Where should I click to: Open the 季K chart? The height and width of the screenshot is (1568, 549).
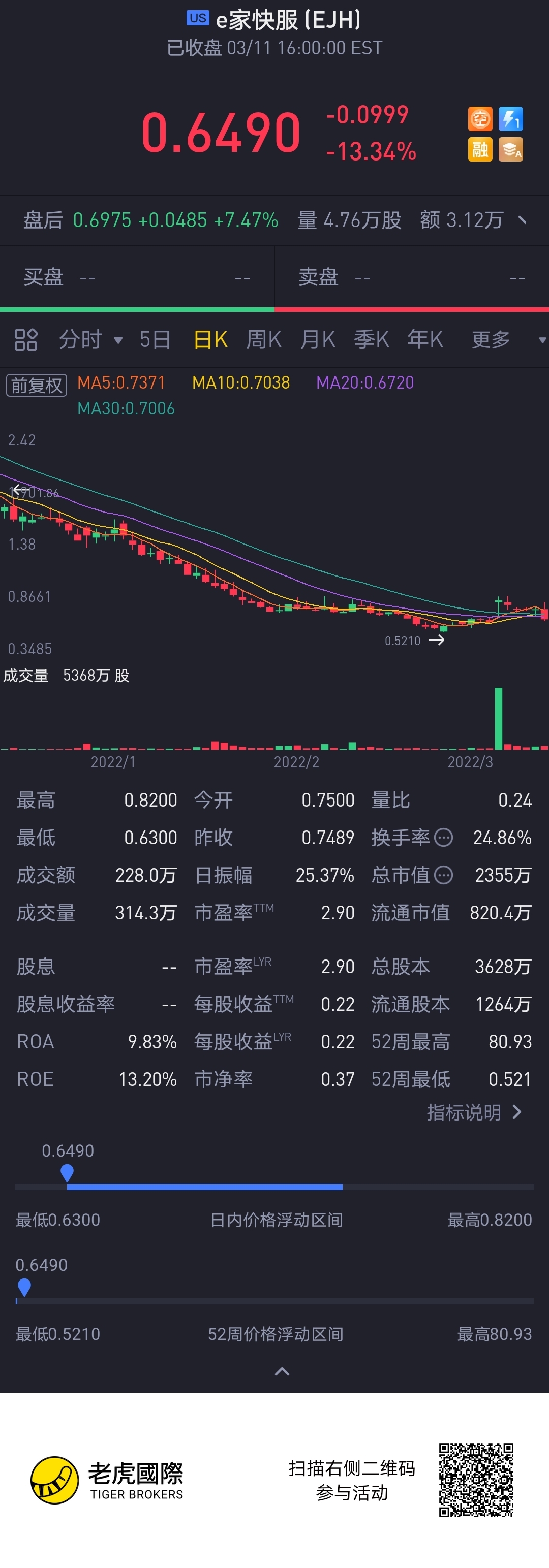tap(371, 340)
